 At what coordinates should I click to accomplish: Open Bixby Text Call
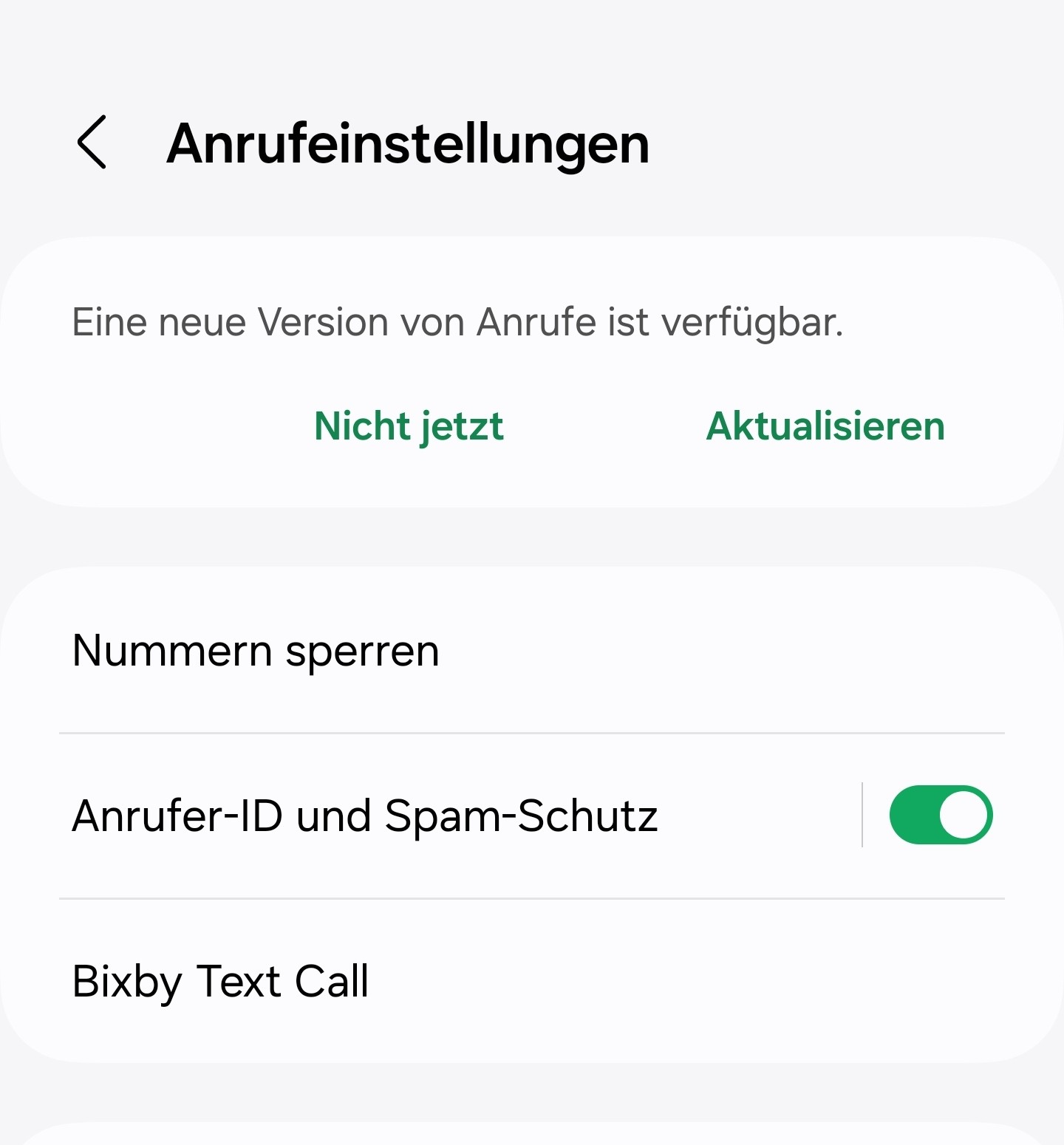click(220, 981)
